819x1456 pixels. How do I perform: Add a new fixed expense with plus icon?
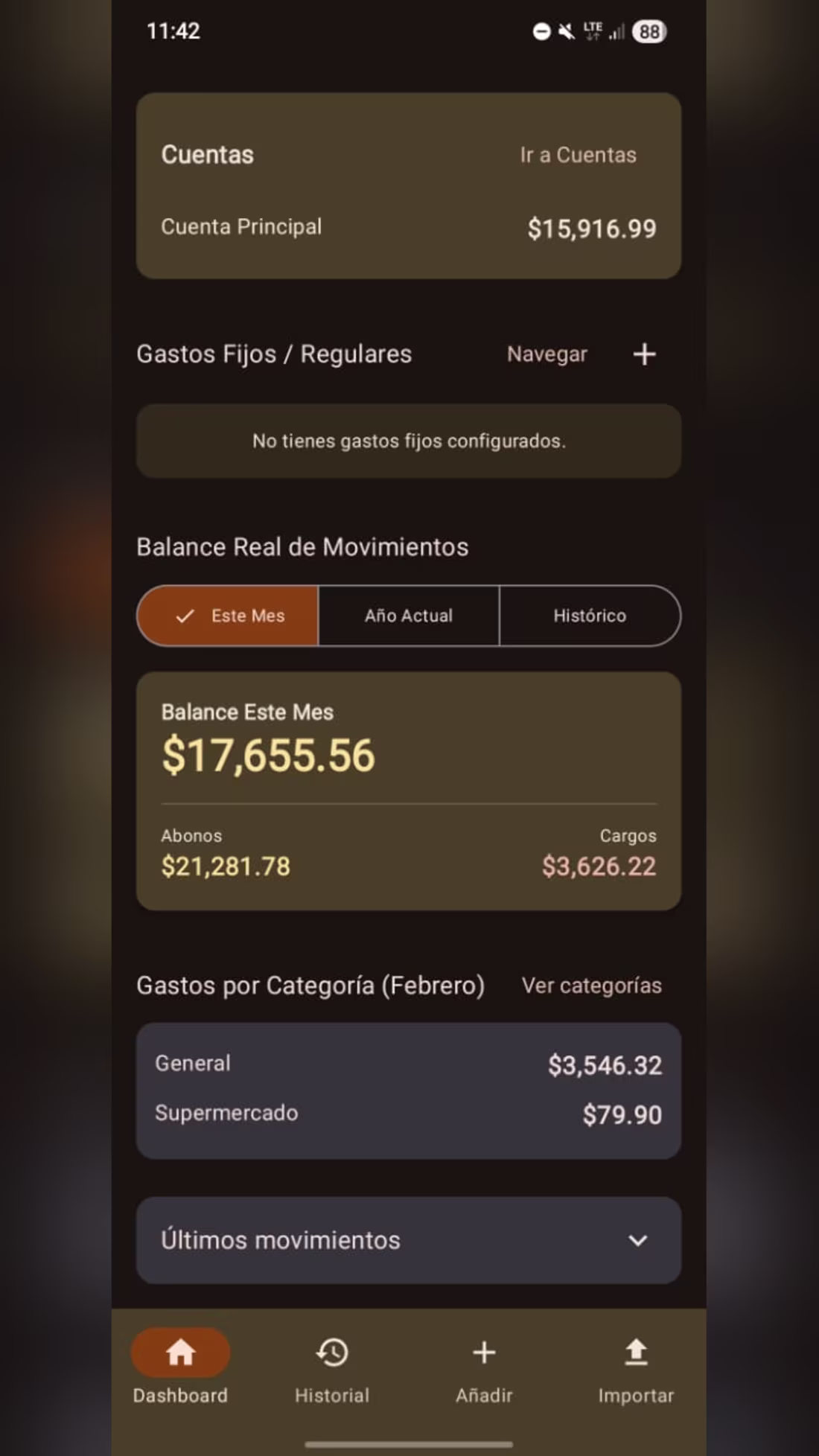(644, 354)
